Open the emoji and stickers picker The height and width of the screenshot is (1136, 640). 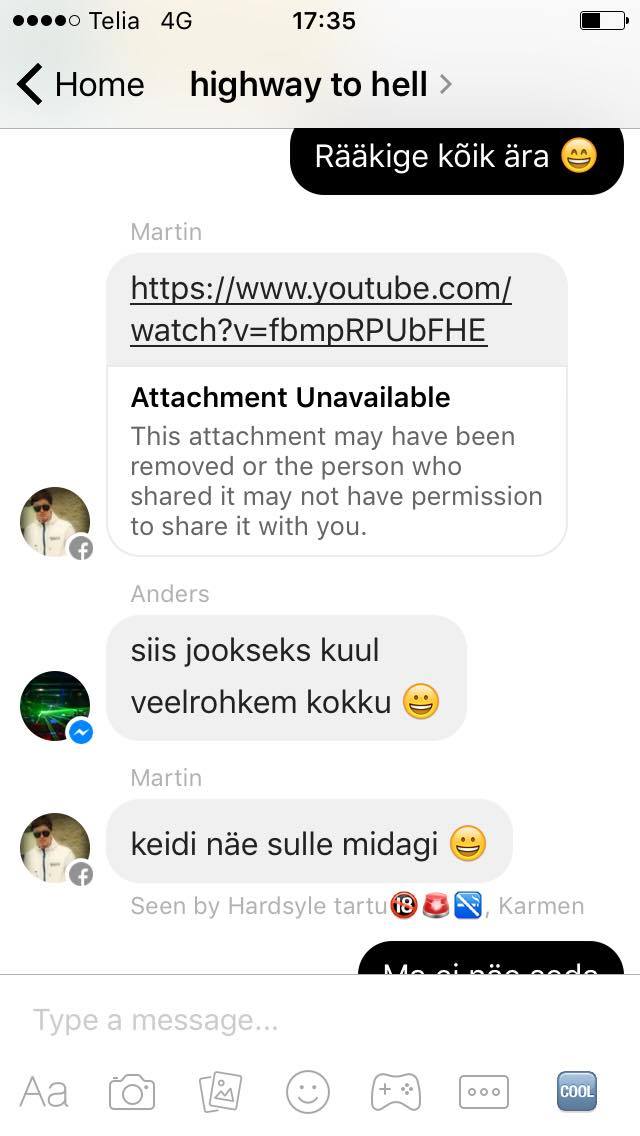point(308,1092)
